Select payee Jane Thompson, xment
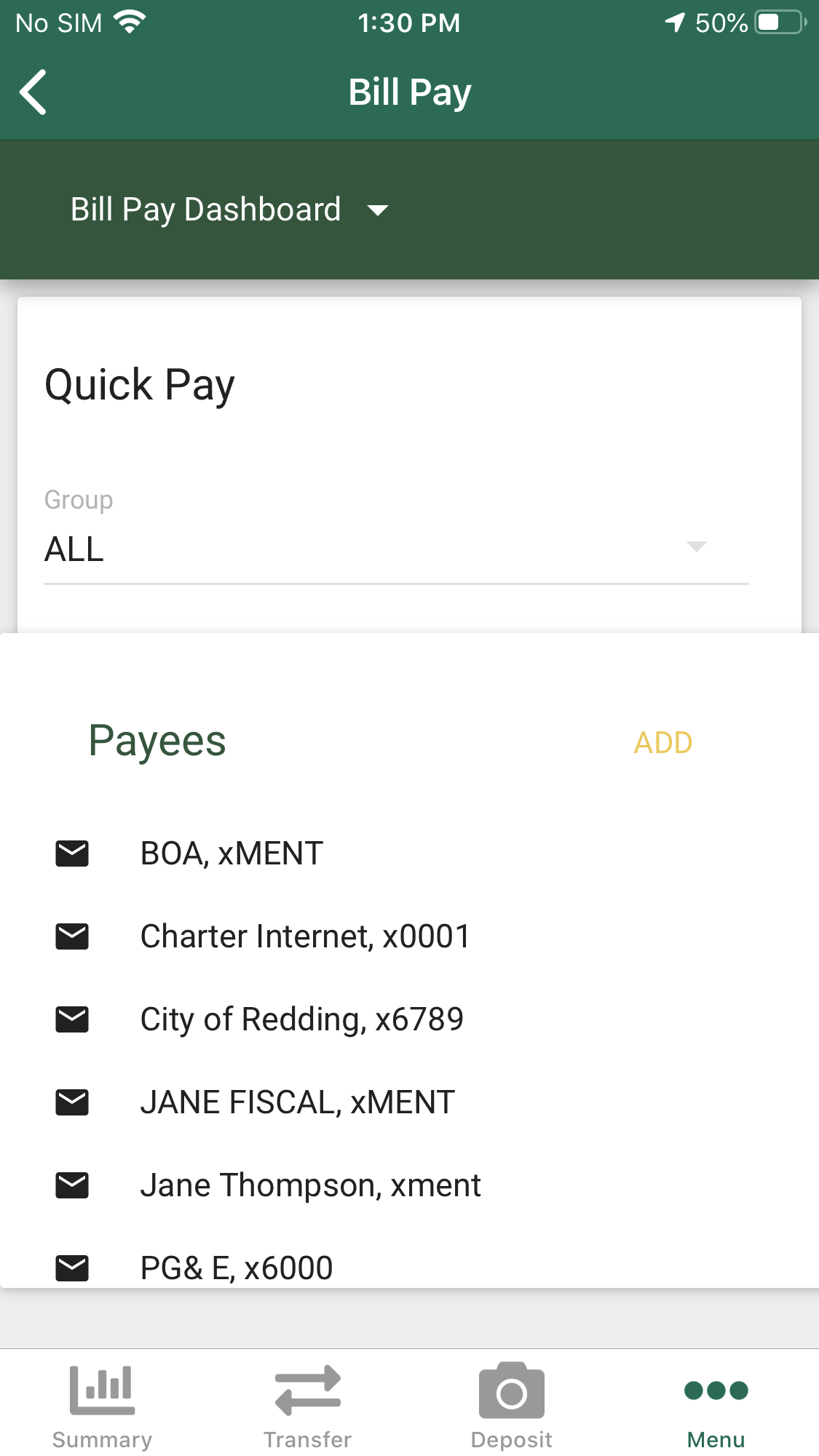The width and height of the screenshot is (819, 1456). 409,1185
